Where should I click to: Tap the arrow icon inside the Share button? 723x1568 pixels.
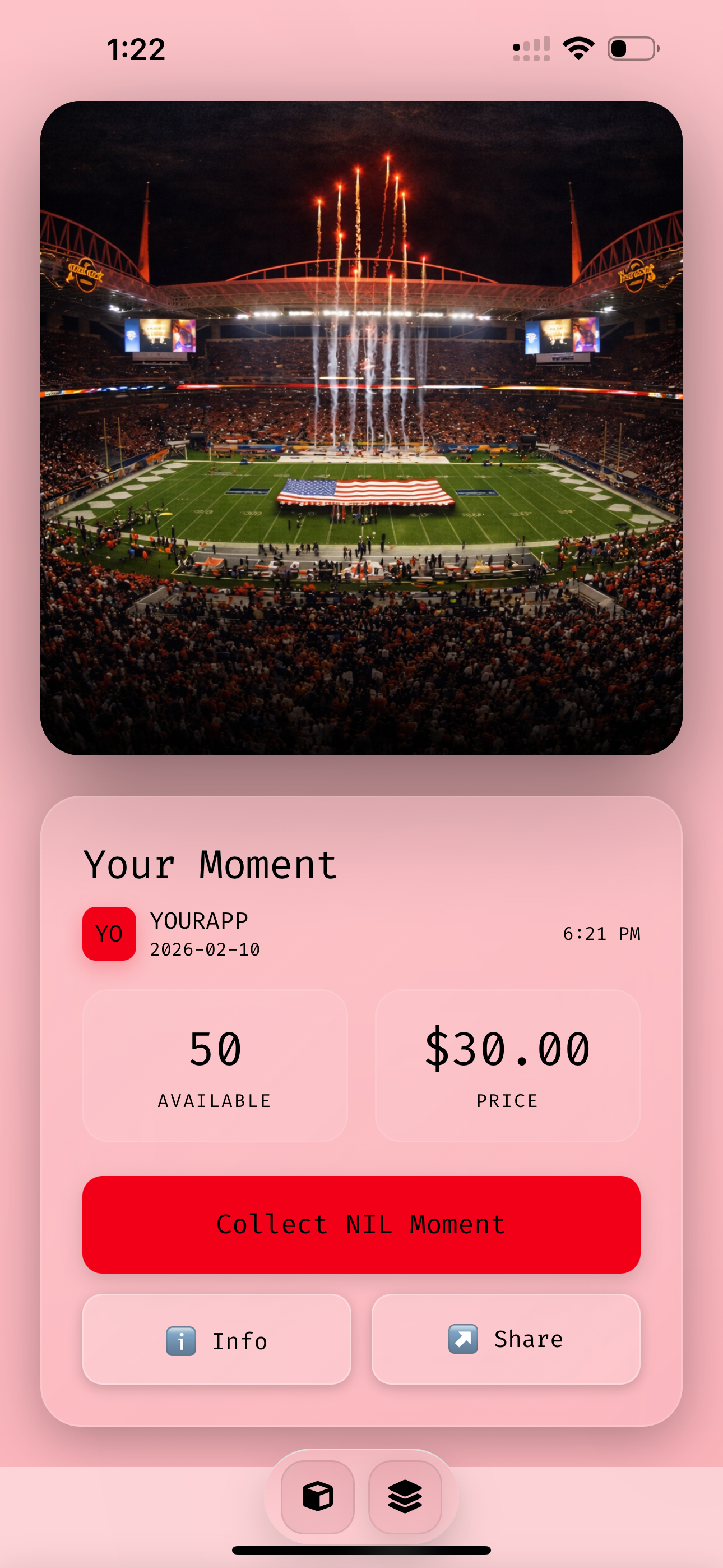coord(462,1339)
